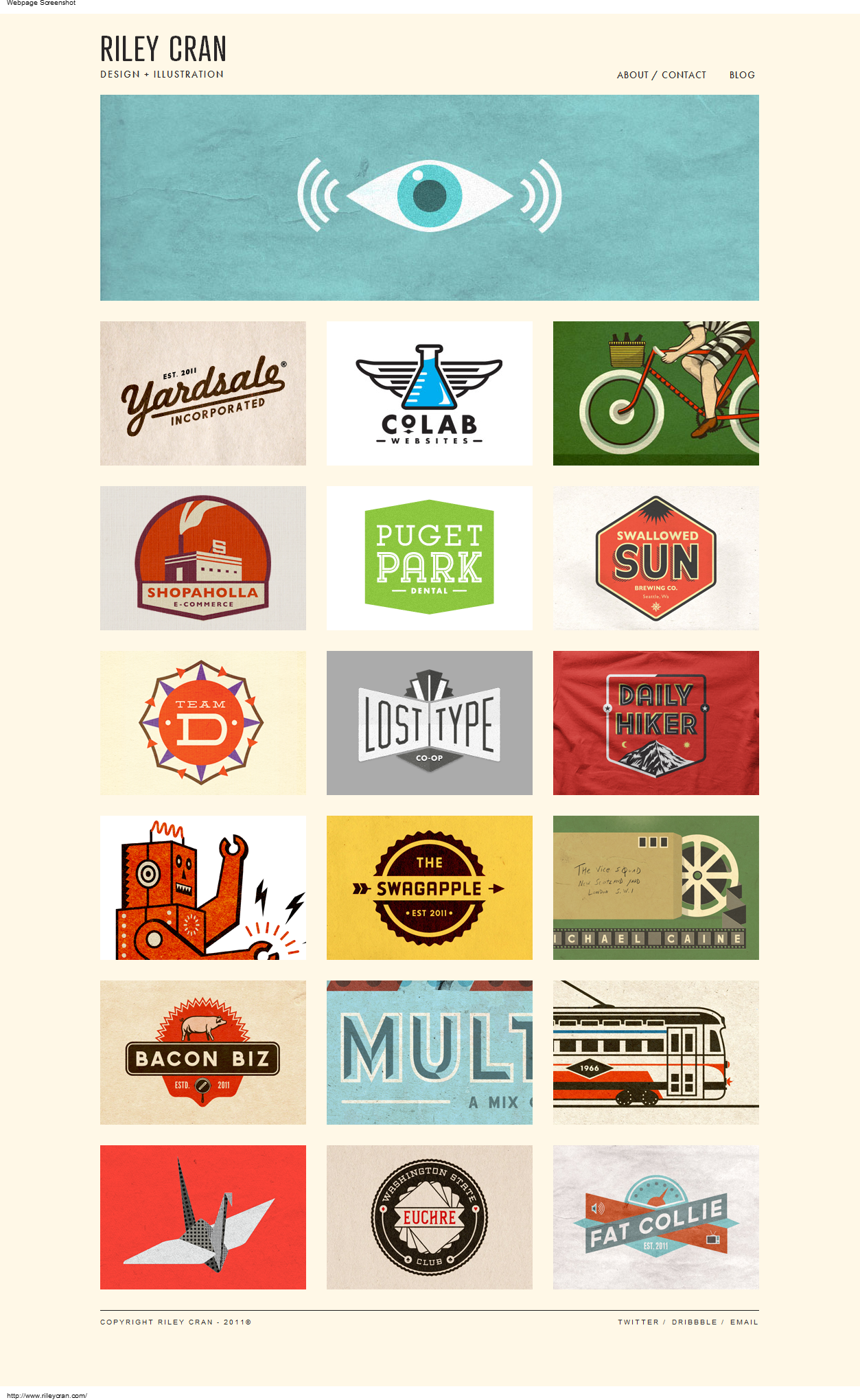The width and height of the screenshot is (860, 1400).
Task: Go to the Blog link
Action: tap(742, 75)
